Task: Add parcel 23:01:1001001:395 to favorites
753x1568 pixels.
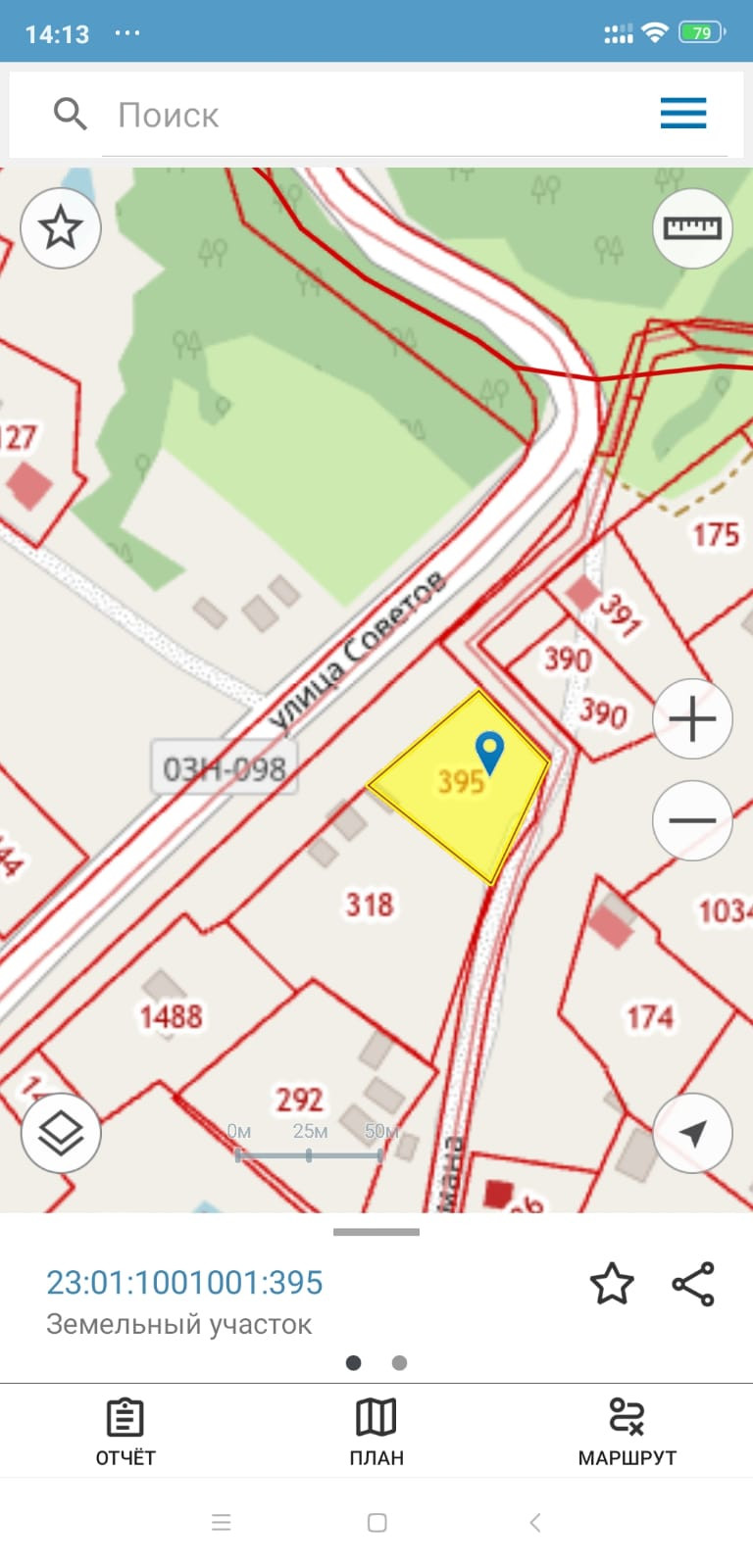Action: (612, 1284)
